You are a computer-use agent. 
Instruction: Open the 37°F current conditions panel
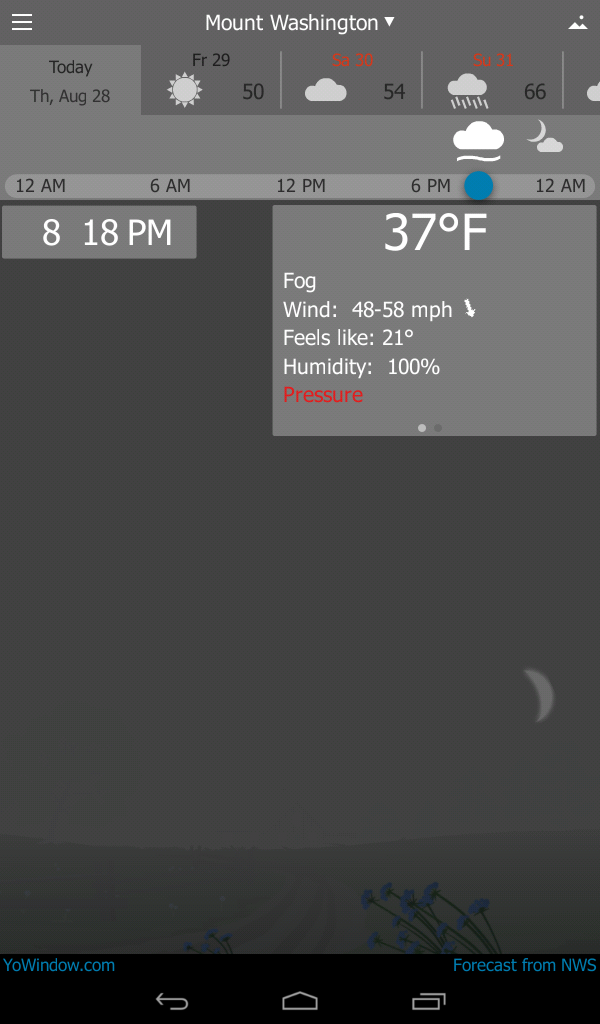pyautogui.click(x=434, y=320)
